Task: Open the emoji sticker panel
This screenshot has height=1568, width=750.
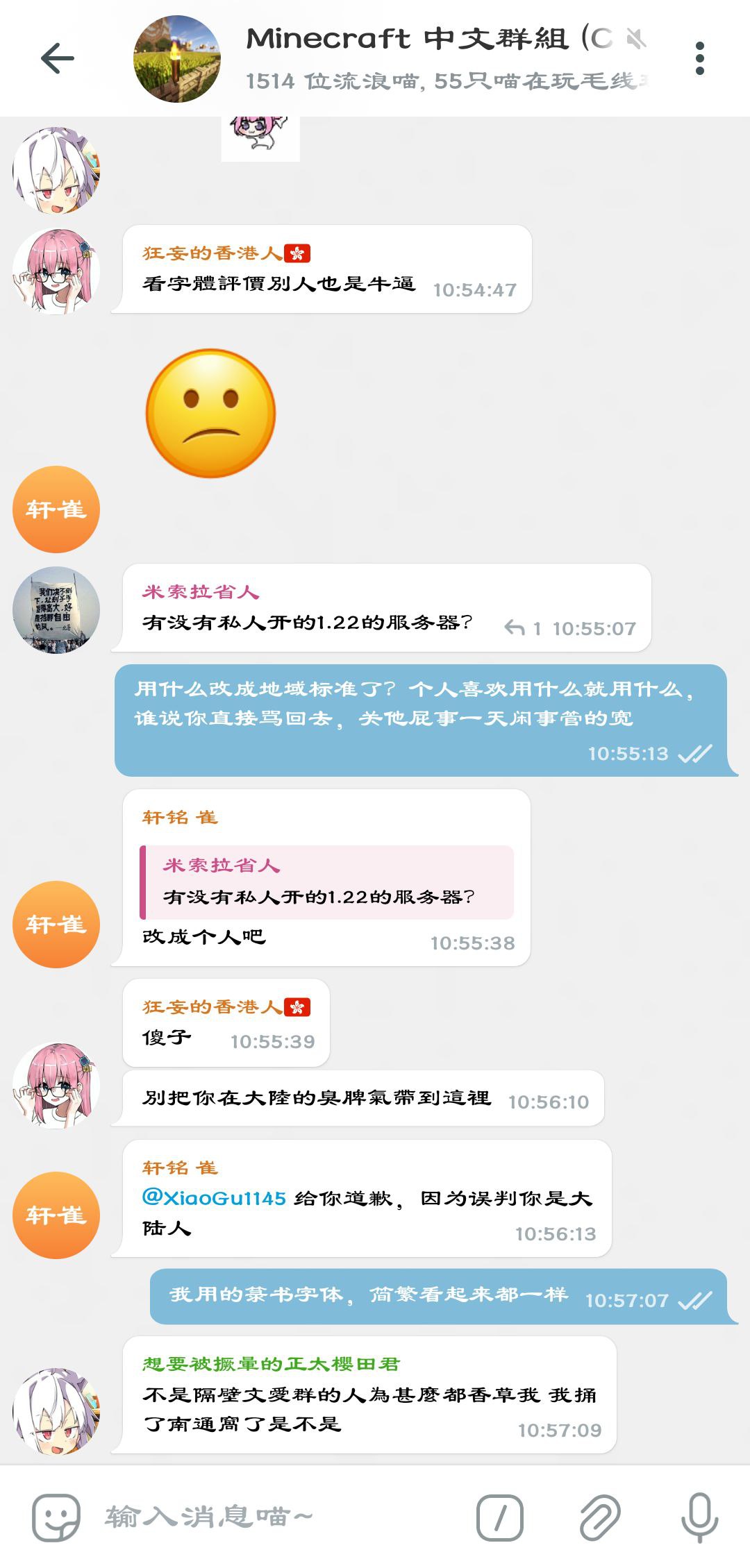Action: coord(56,1517)
